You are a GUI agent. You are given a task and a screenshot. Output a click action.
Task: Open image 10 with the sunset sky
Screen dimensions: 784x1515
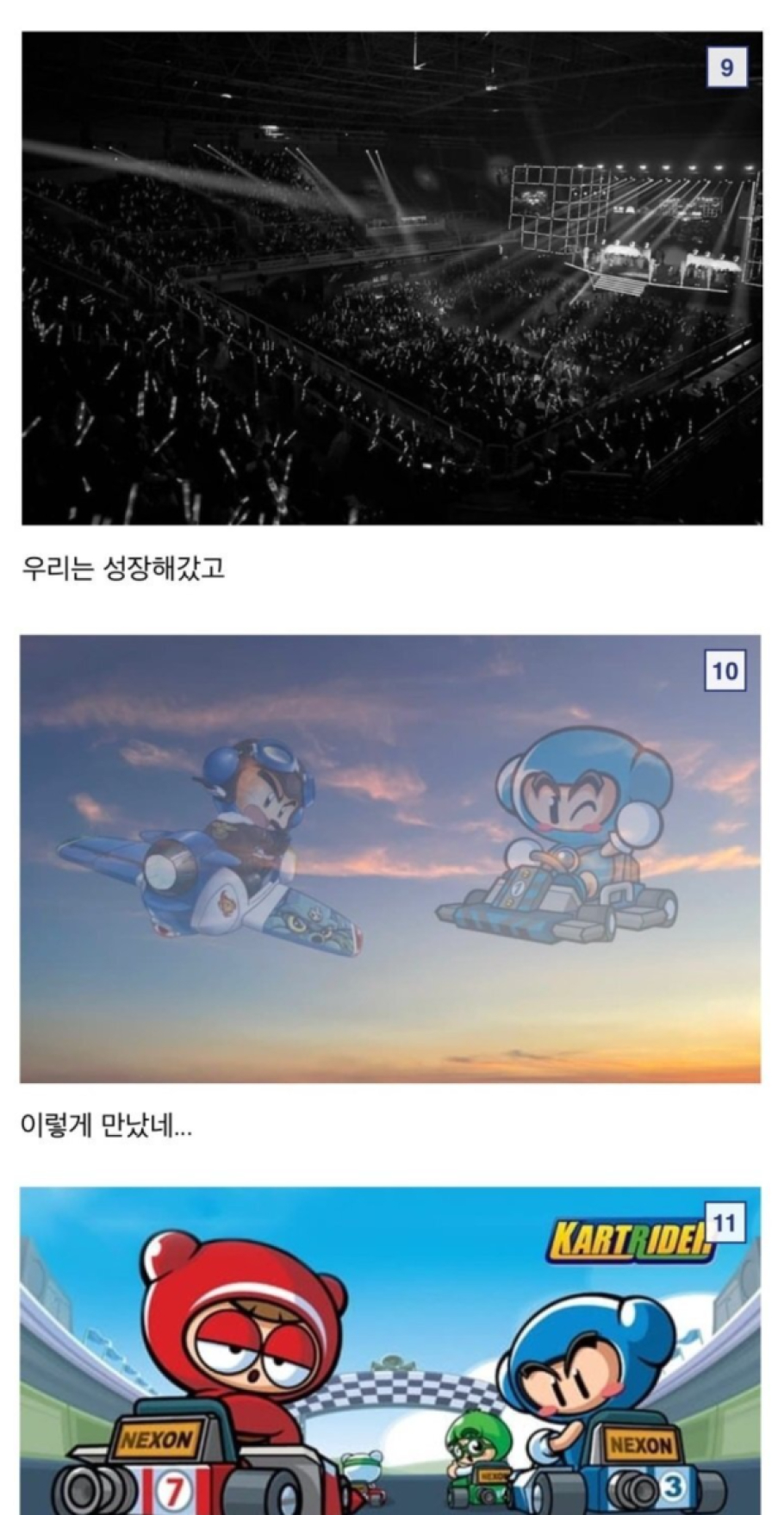(x=389, y=858)
